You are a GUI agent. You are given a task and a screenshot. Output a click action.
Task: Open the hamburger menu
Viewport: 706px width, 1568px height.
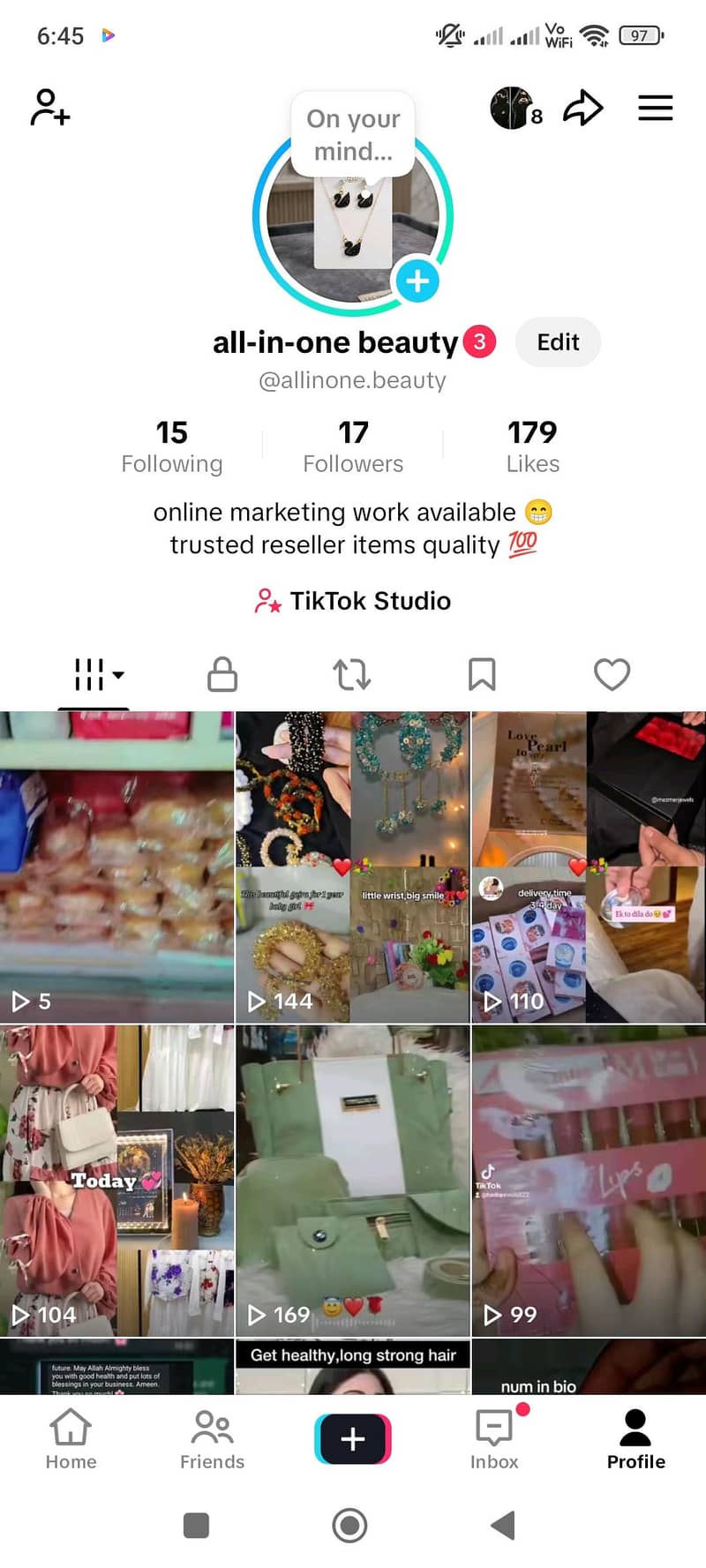(656, 108)
